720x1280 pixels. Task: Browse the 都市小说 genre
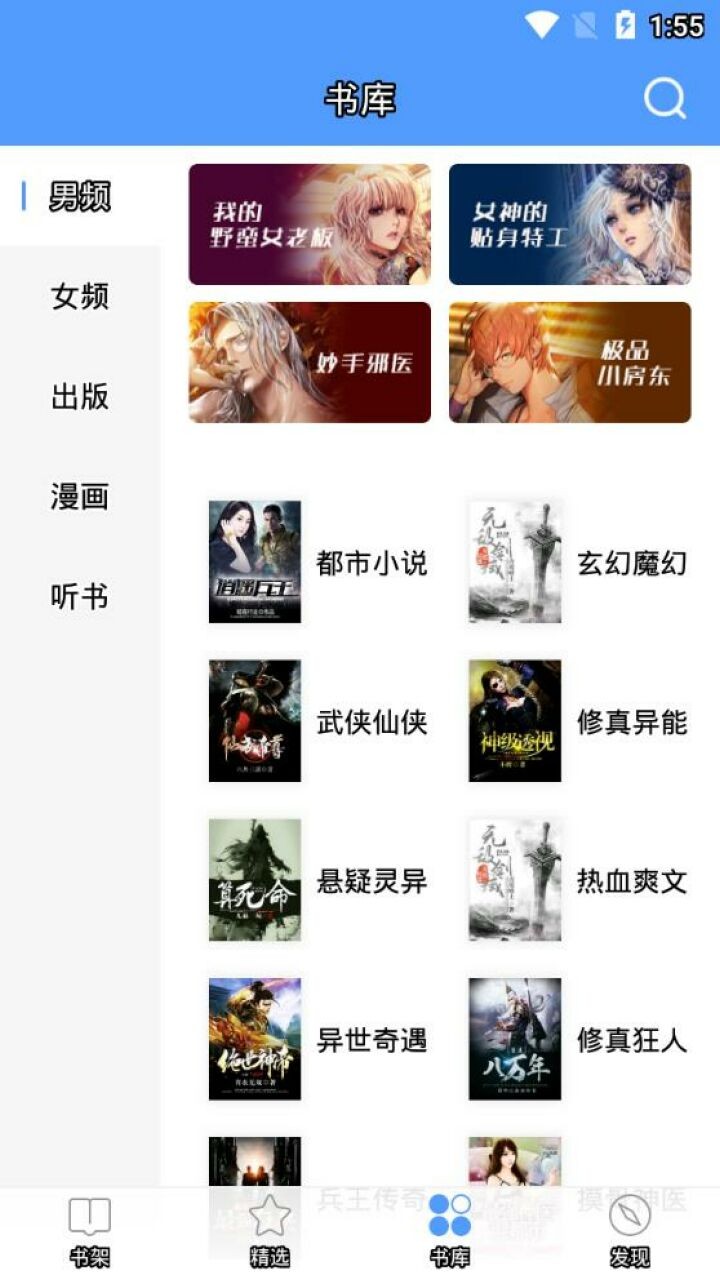[x=320, y=562]
